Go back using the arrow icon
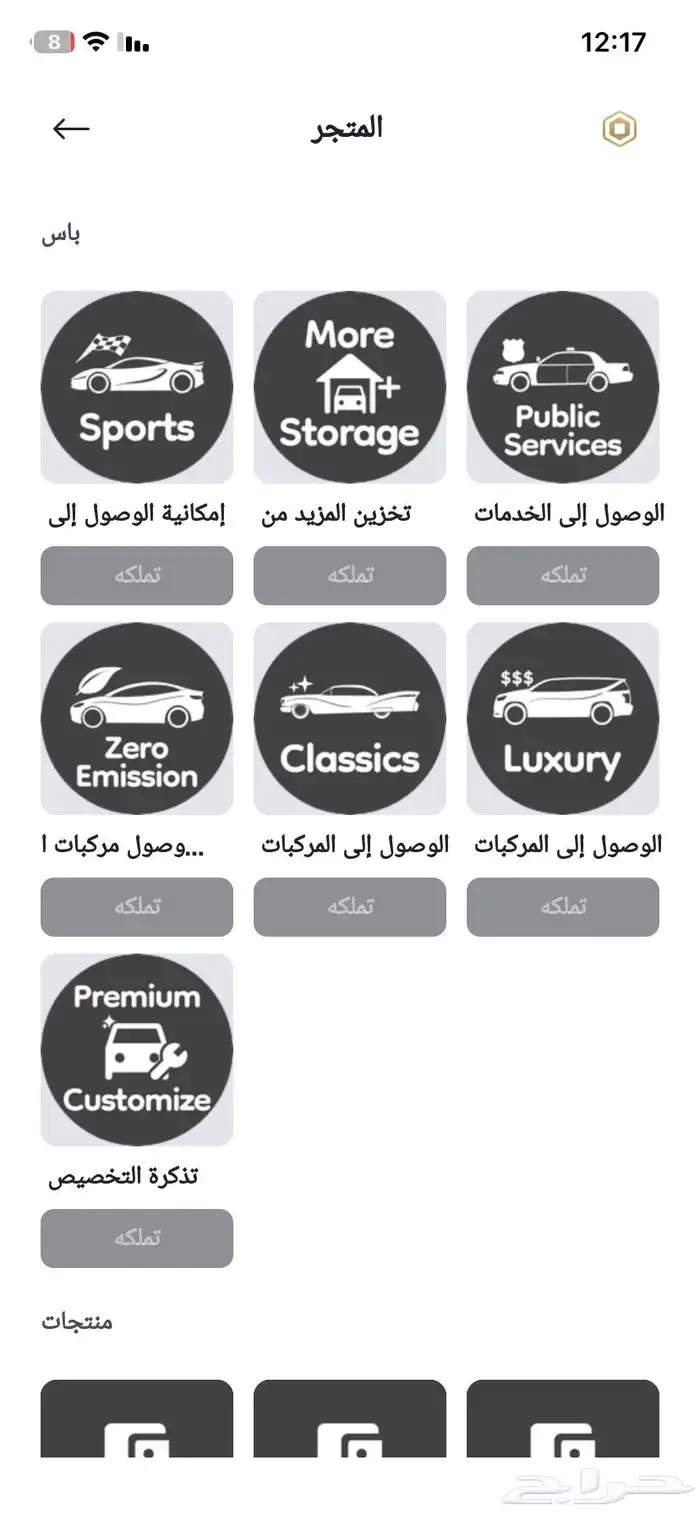 click(x=71, y=129)
